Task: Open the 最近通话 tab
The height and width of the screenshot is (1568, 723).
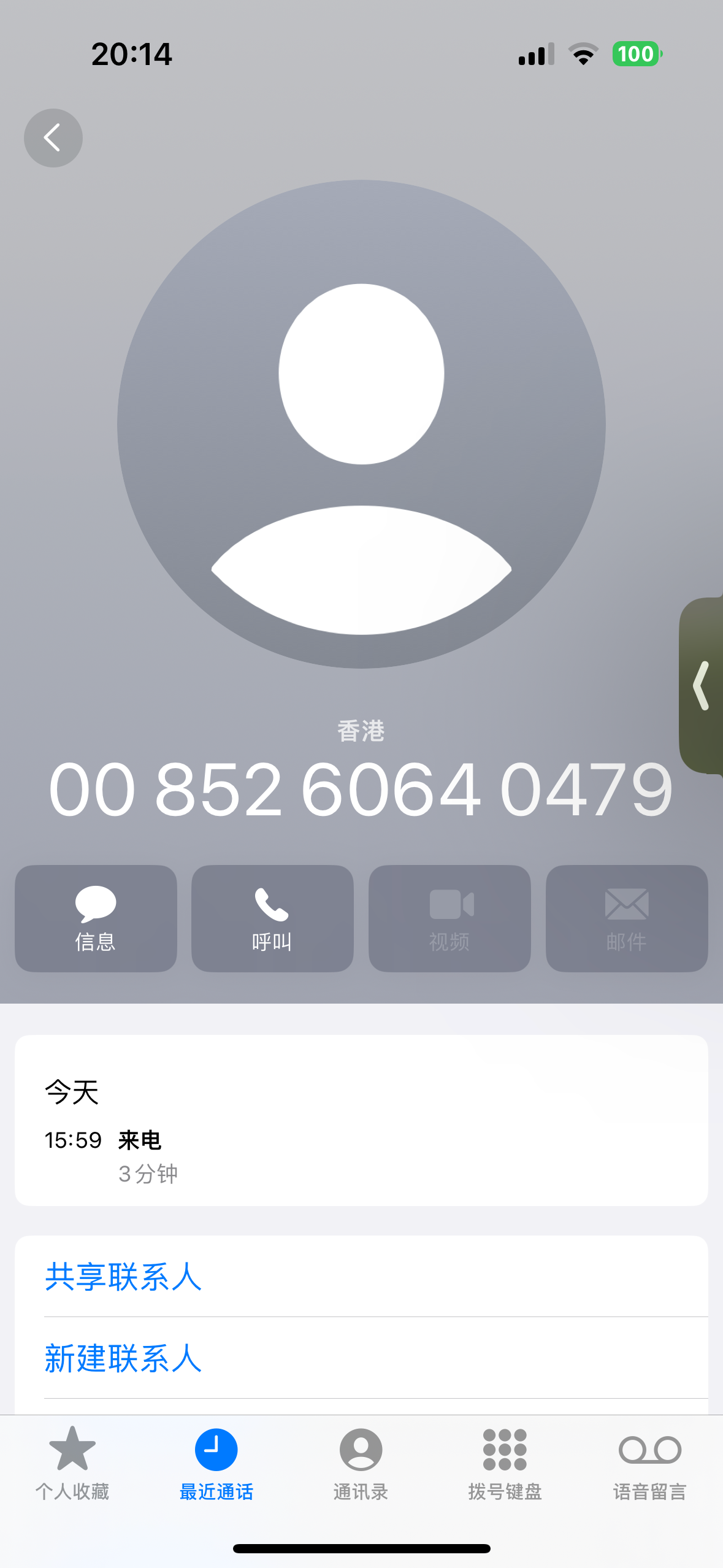Action: coord(216,1464)
